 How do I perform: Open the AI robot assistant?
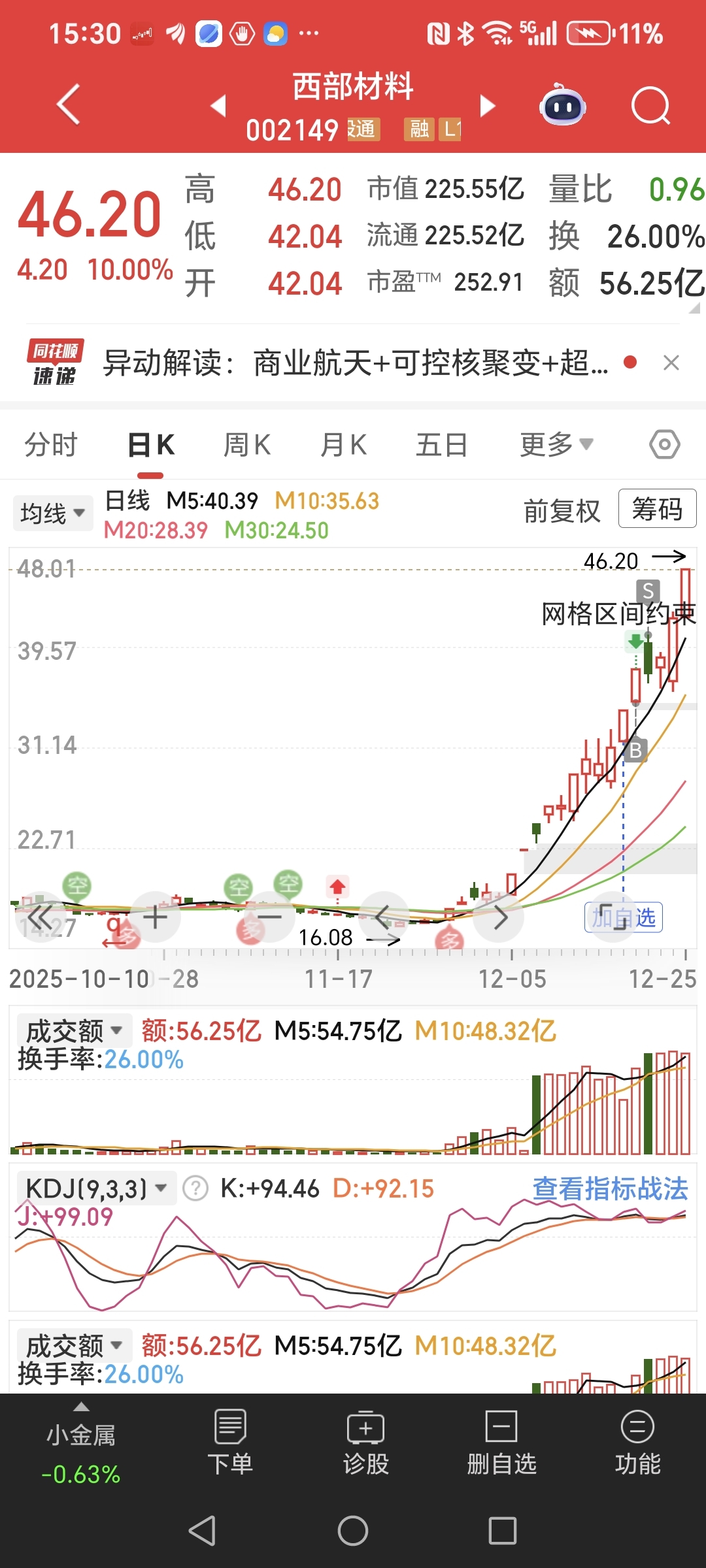[x=563, y=105]
